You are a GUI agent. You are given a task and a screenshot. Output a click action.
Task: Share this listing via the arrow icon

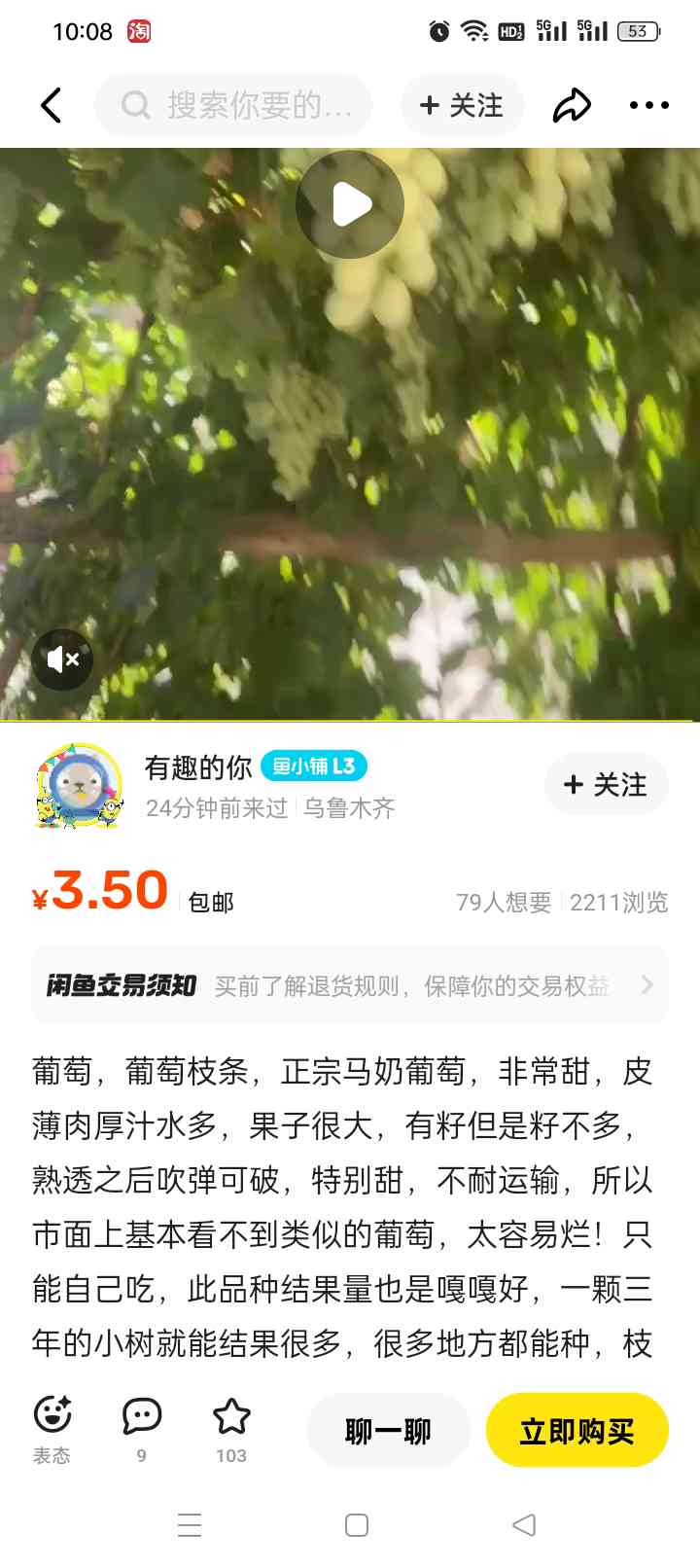(x=572, y=105)
